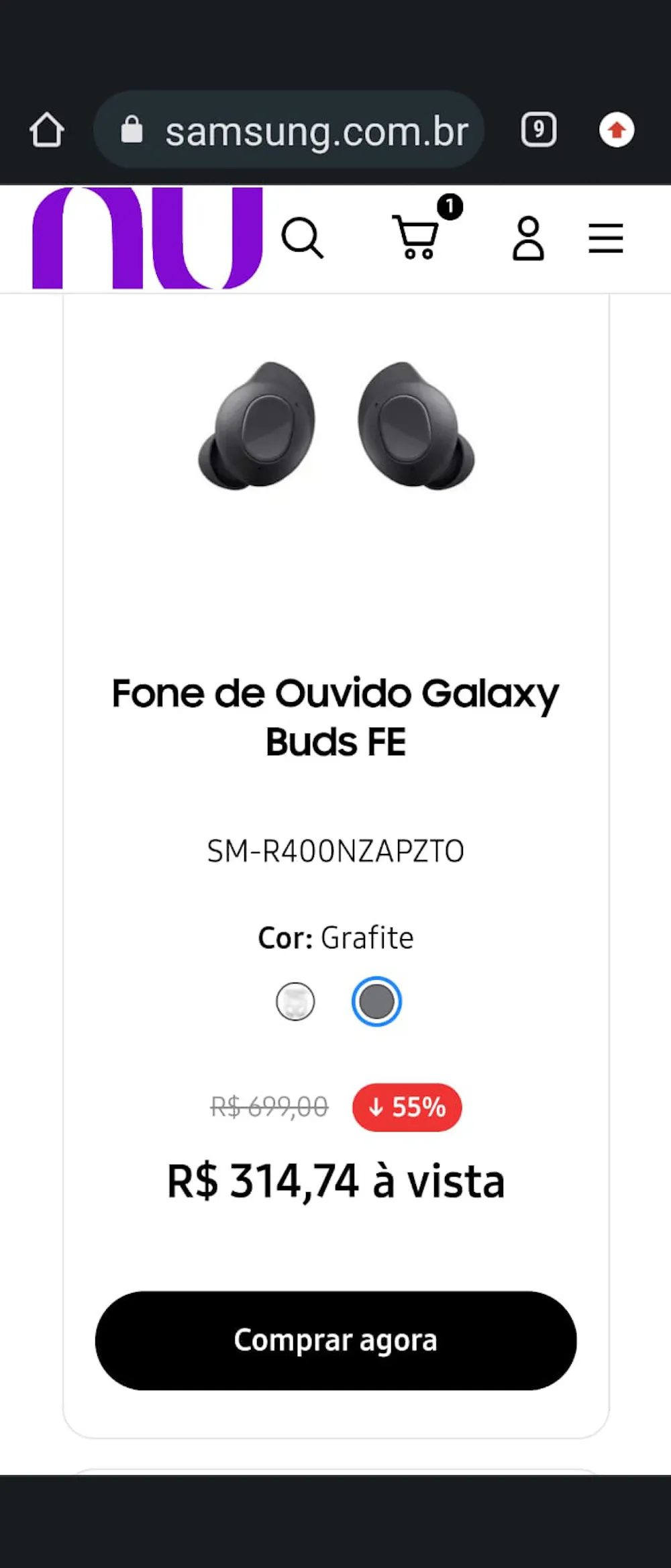The height and width of the screenshot is (1568, 671).
Task: Open the Galaxy Buds FE product image
Action: pos(335,427)
